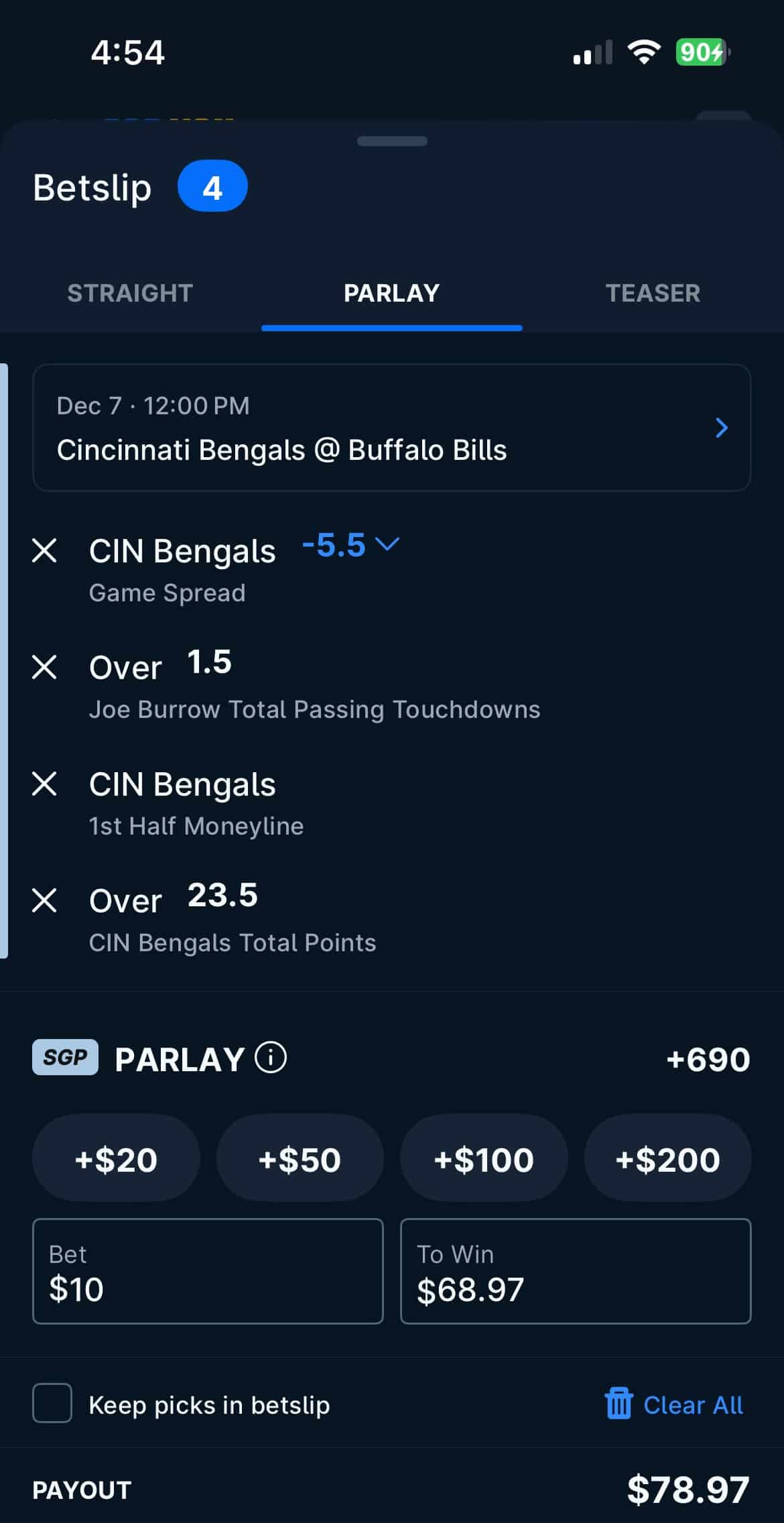Open Cincinnati Bengals @ Buffalo Bills game

point(391,428)
